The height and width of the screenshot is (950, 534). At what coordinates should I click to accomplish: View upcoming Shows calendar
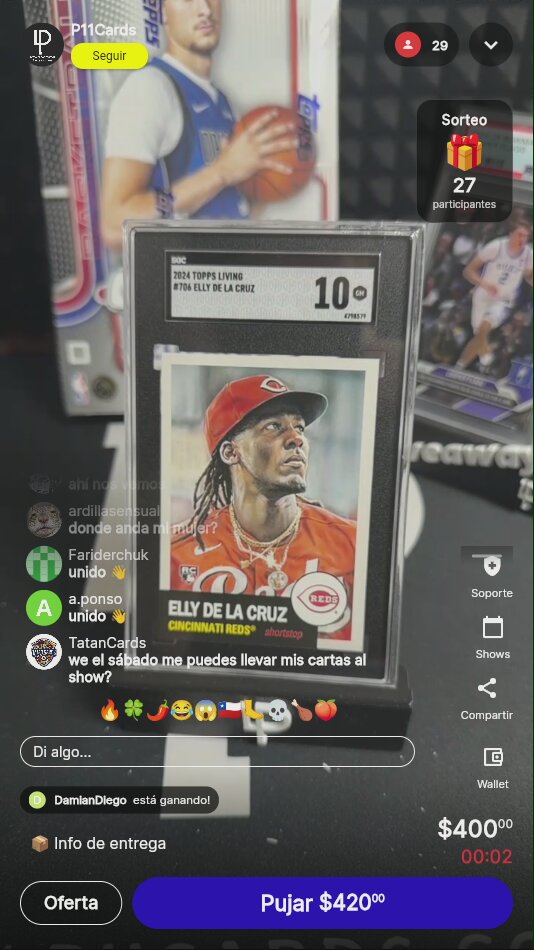pyautogui.click(x=492, y=638)
